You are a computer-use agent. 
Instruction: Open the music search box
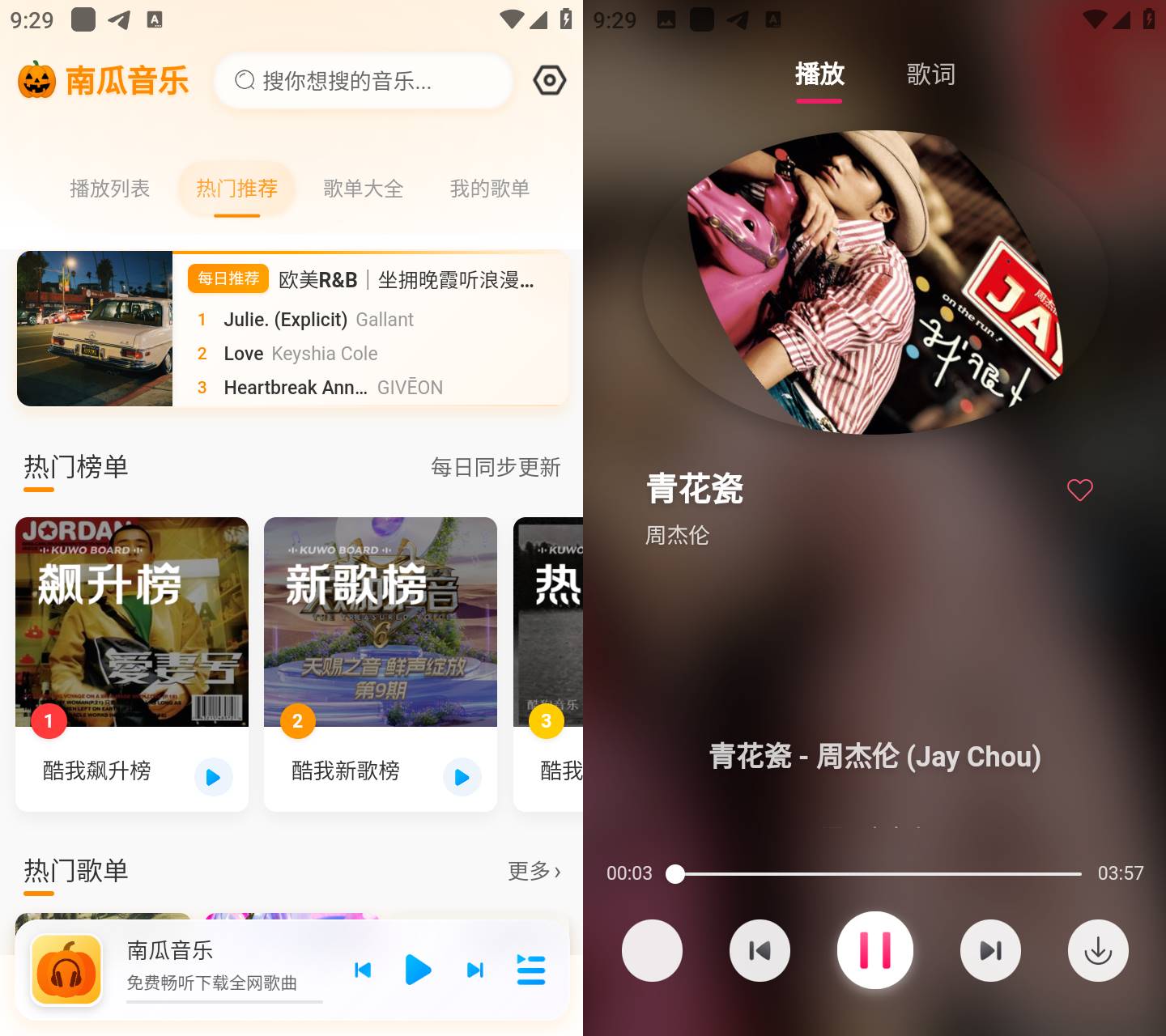point(363,81)
